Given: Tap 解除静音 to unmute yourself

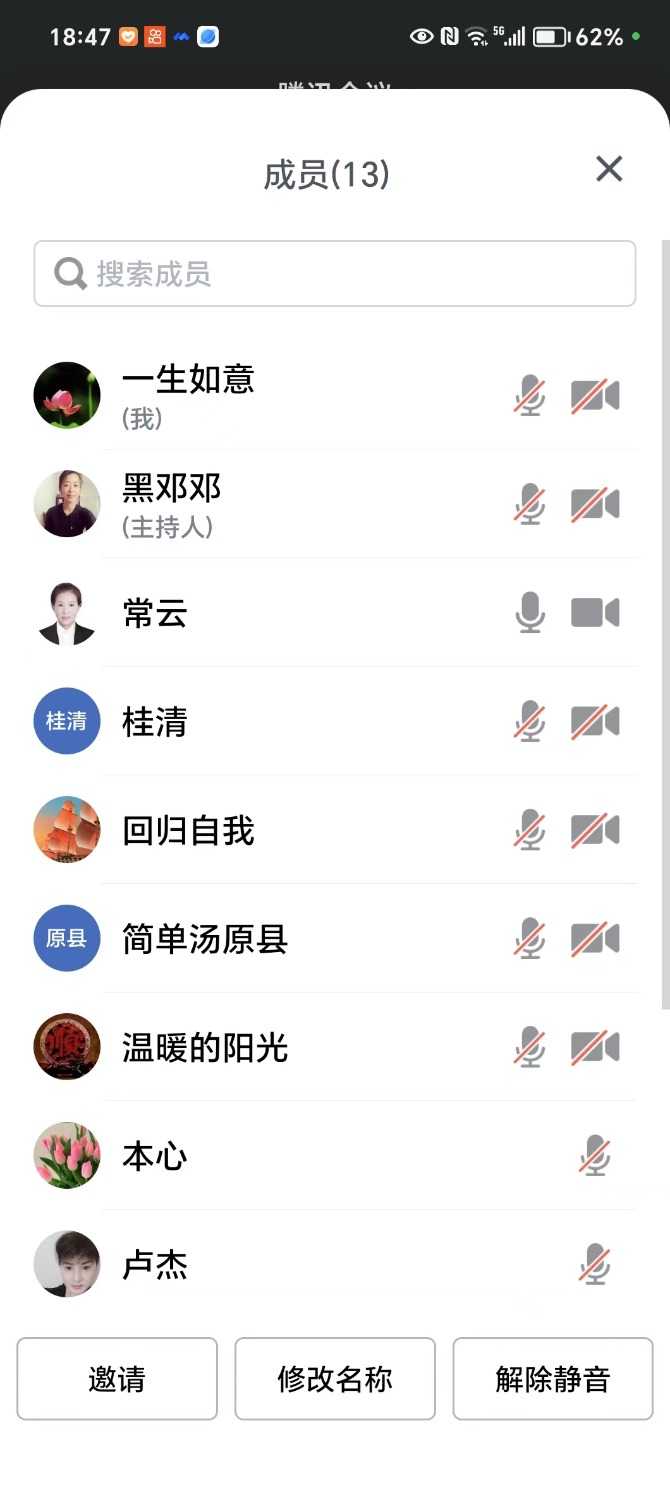Looking at the screenshot, I should coord(553,1379).
